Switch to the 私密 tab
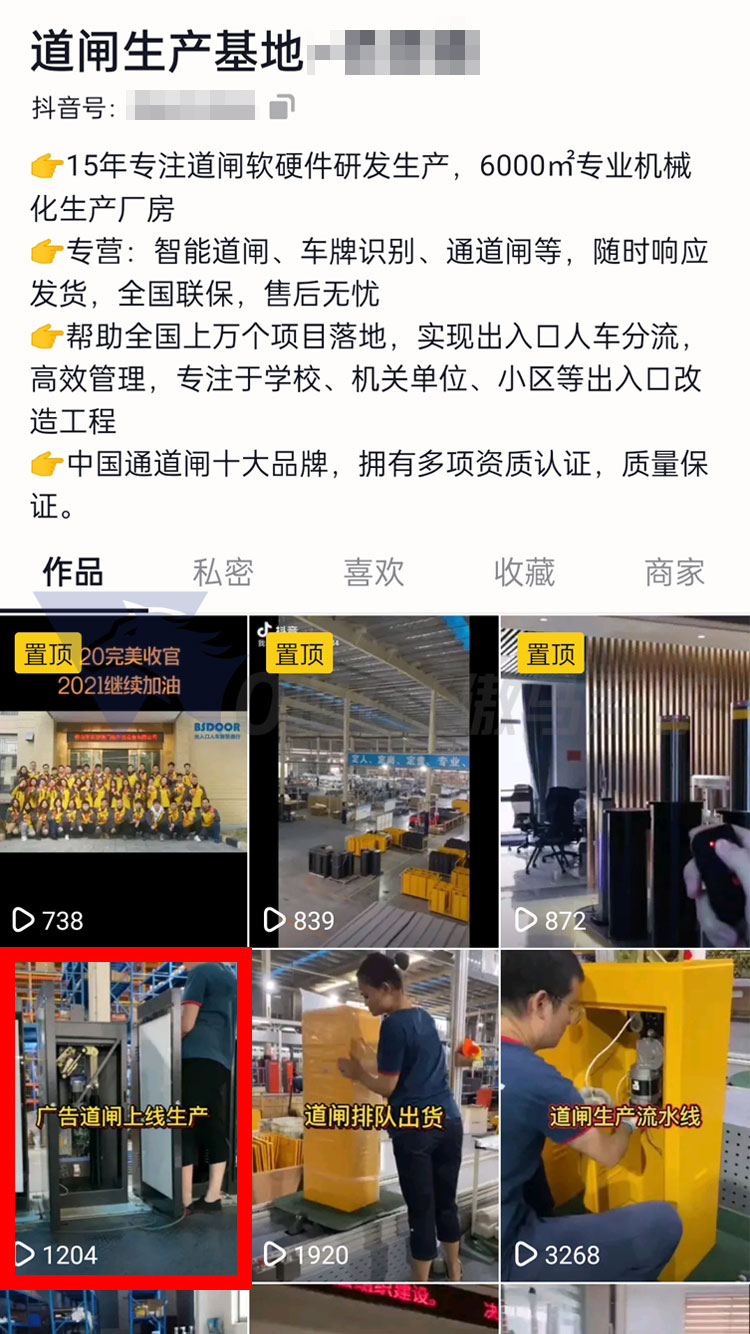Image resolution: width=750 pixels, height=1334 pixels. (222, 572)
